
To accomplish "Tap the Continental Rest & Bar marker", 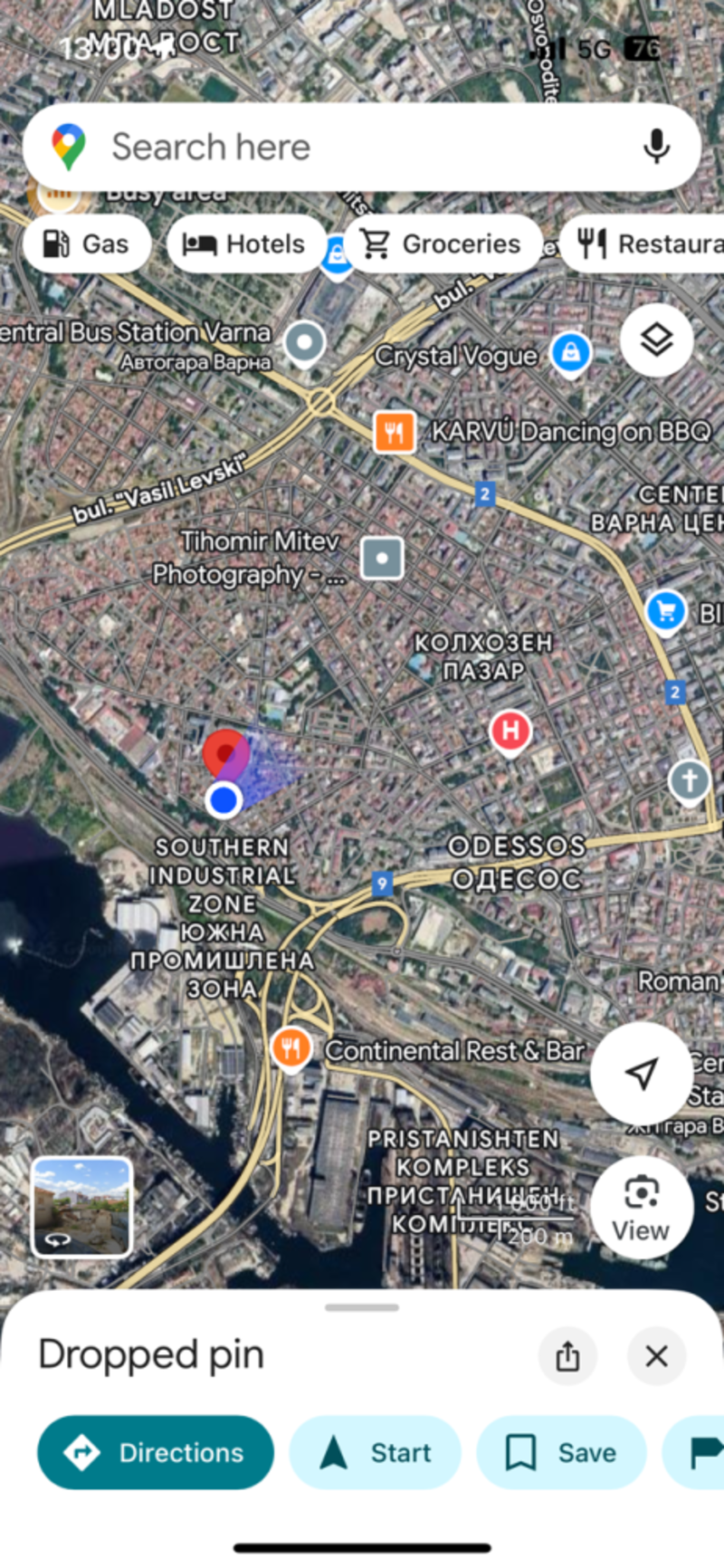I will click(291, 1050).
